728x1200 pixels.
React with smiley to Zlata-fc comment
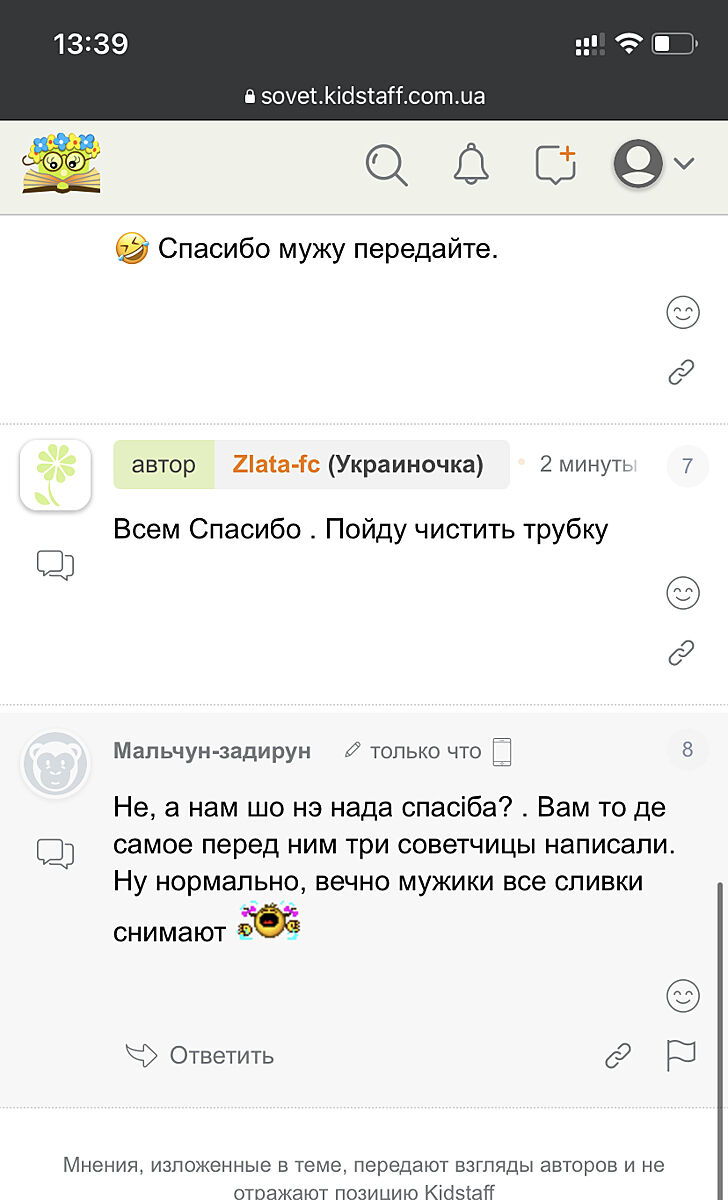point(682,594)
